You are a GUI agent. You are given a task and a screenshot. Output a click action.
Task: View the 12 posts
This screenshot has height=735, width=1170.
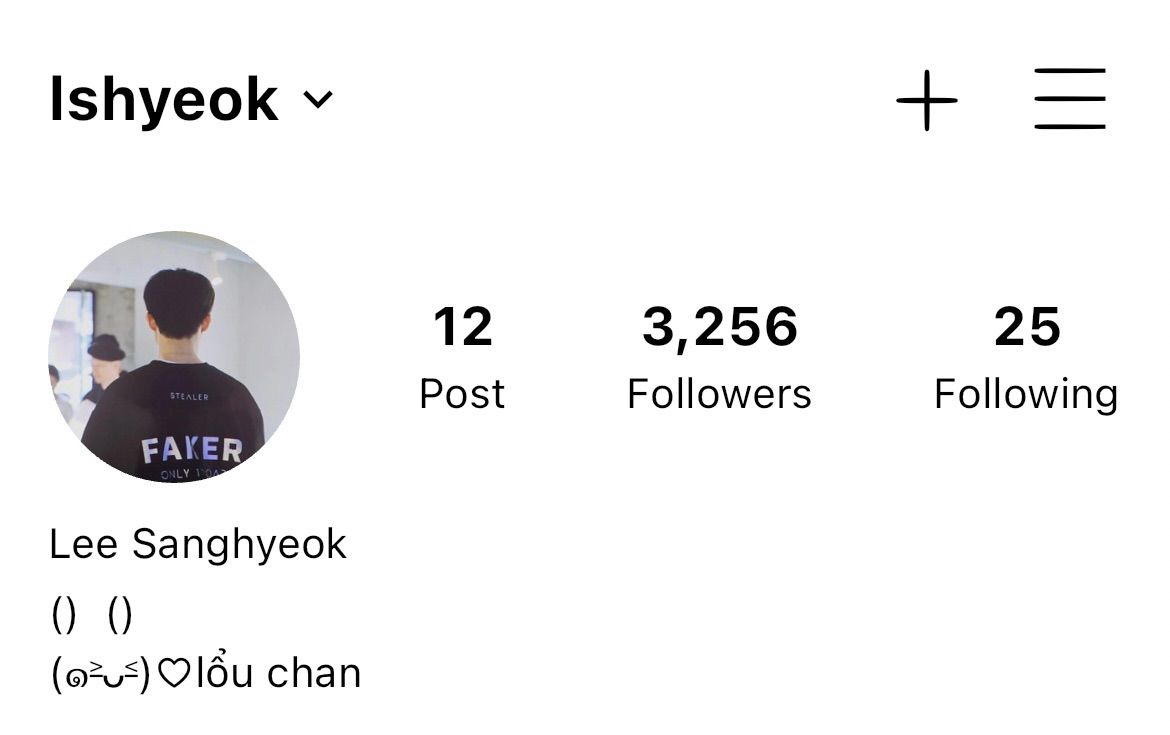click(462, 357)
